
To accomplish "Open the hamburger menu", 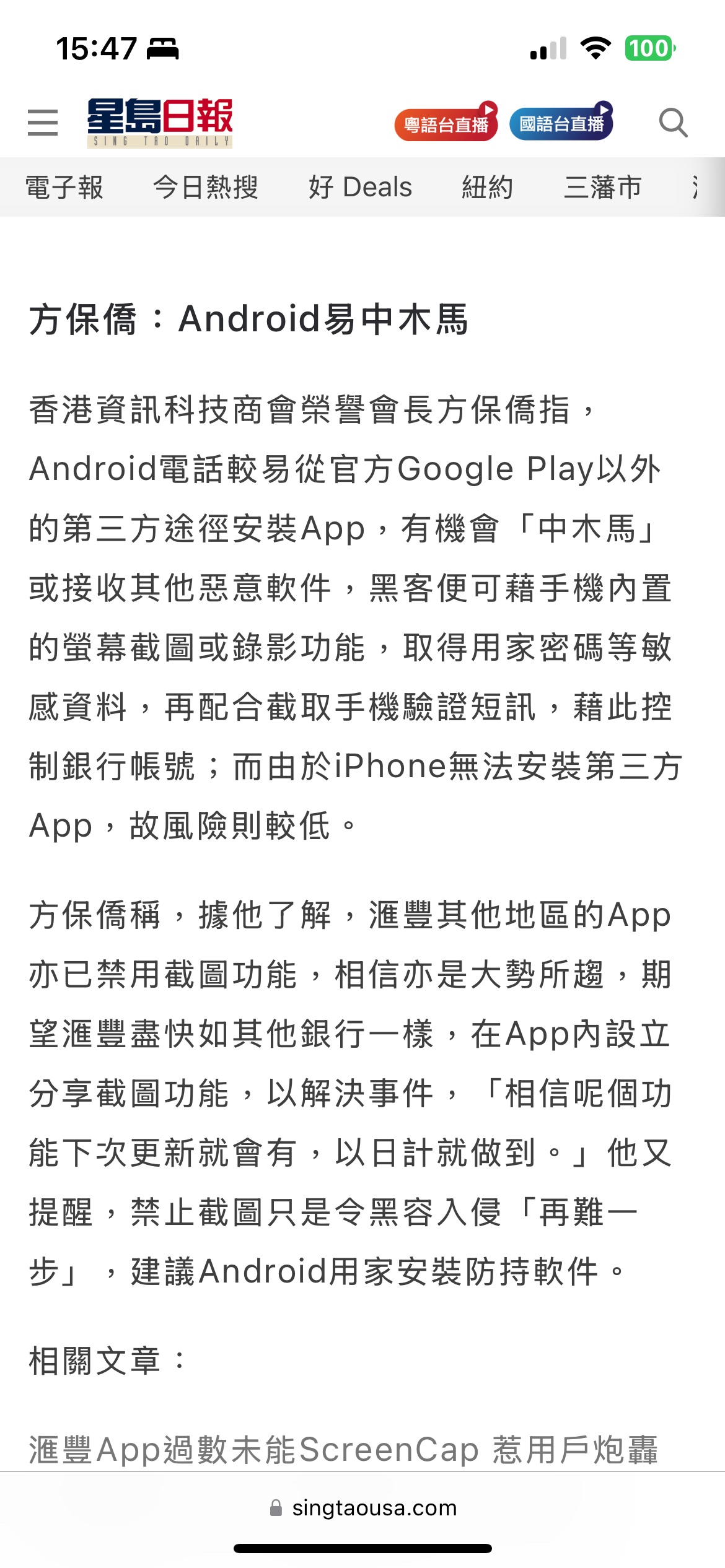I will coord(43,123).
